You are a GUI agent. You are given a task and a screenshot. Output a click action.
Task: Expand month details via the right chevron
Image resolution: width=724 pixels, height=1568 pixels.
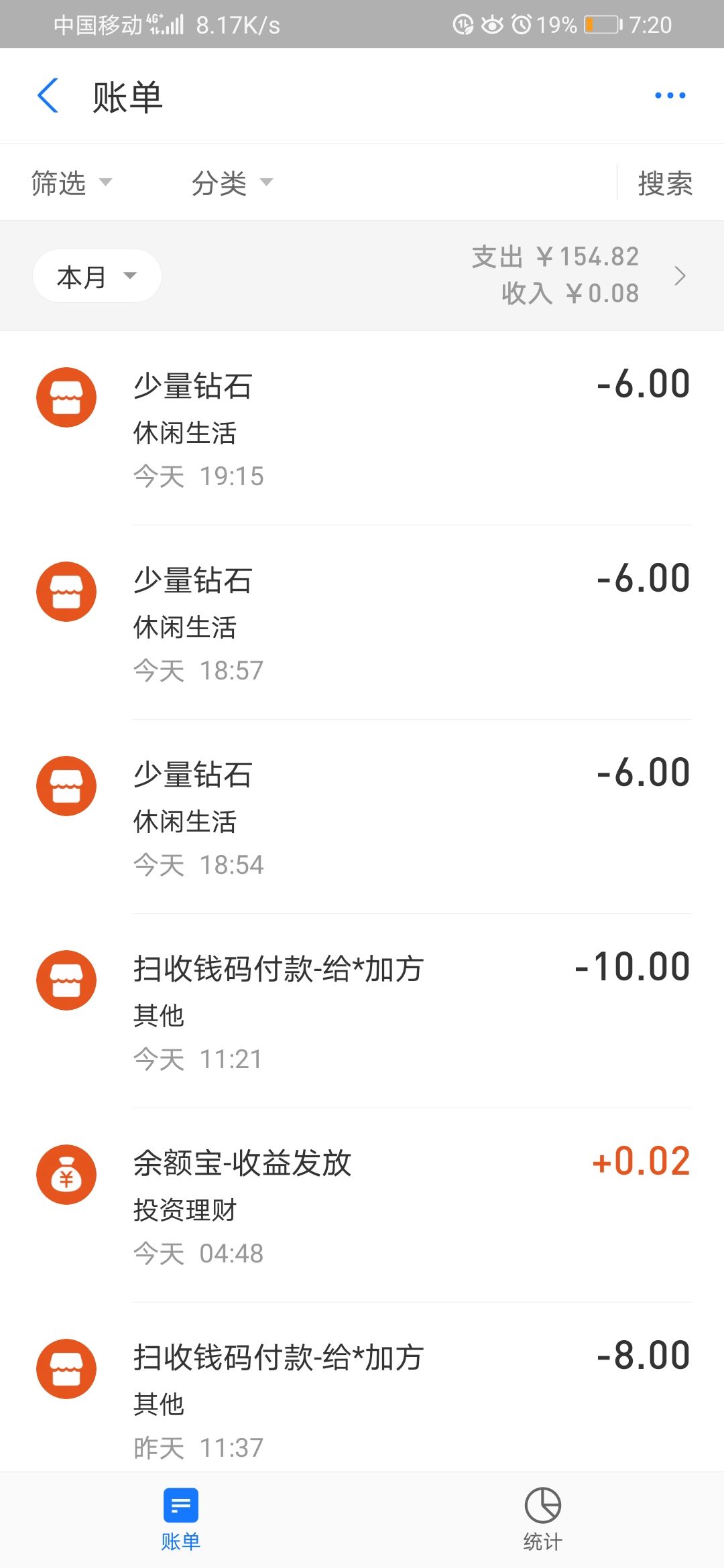pyautogui.click(x=681, y=275)
